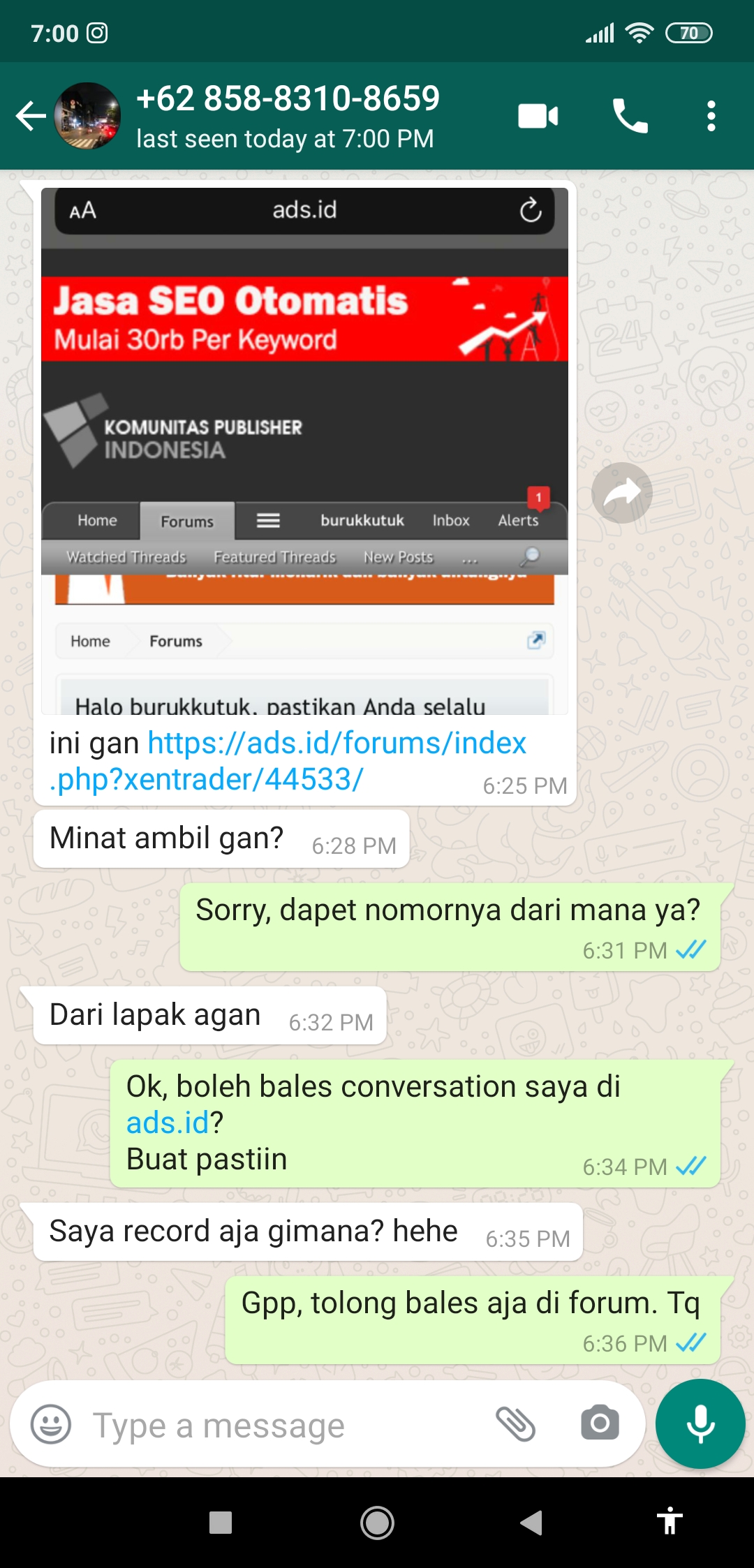Open contact info for +62 858-8310-8659
This screenshot has width=754, height=1568.
click(x=287, y=116)
